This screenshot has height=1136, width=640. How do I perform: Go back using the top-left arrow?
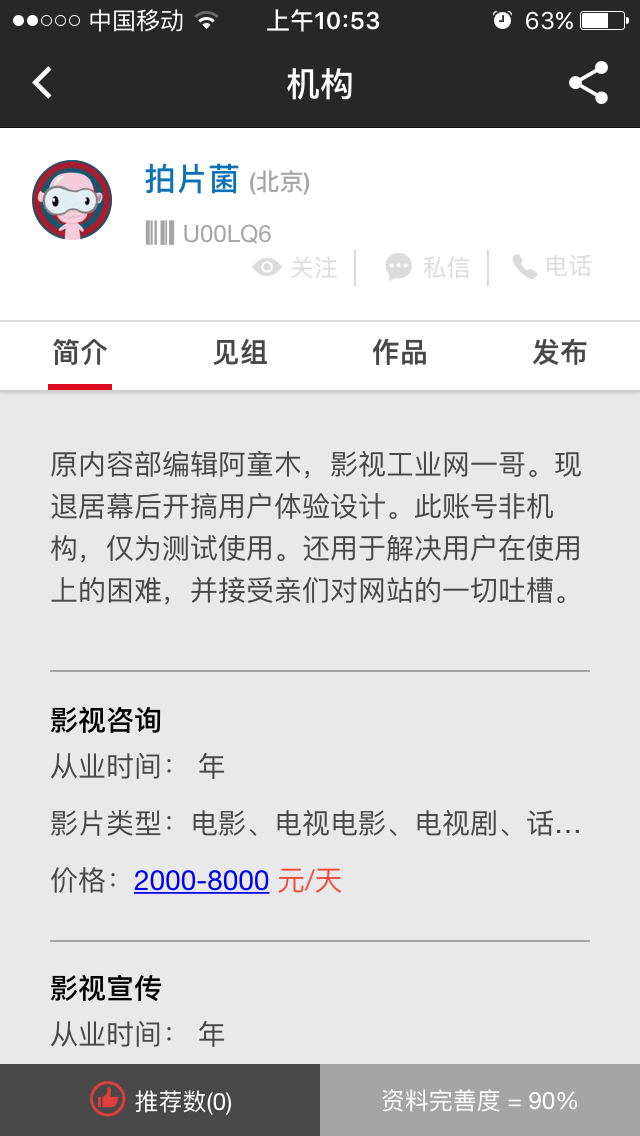coord(42,83)
